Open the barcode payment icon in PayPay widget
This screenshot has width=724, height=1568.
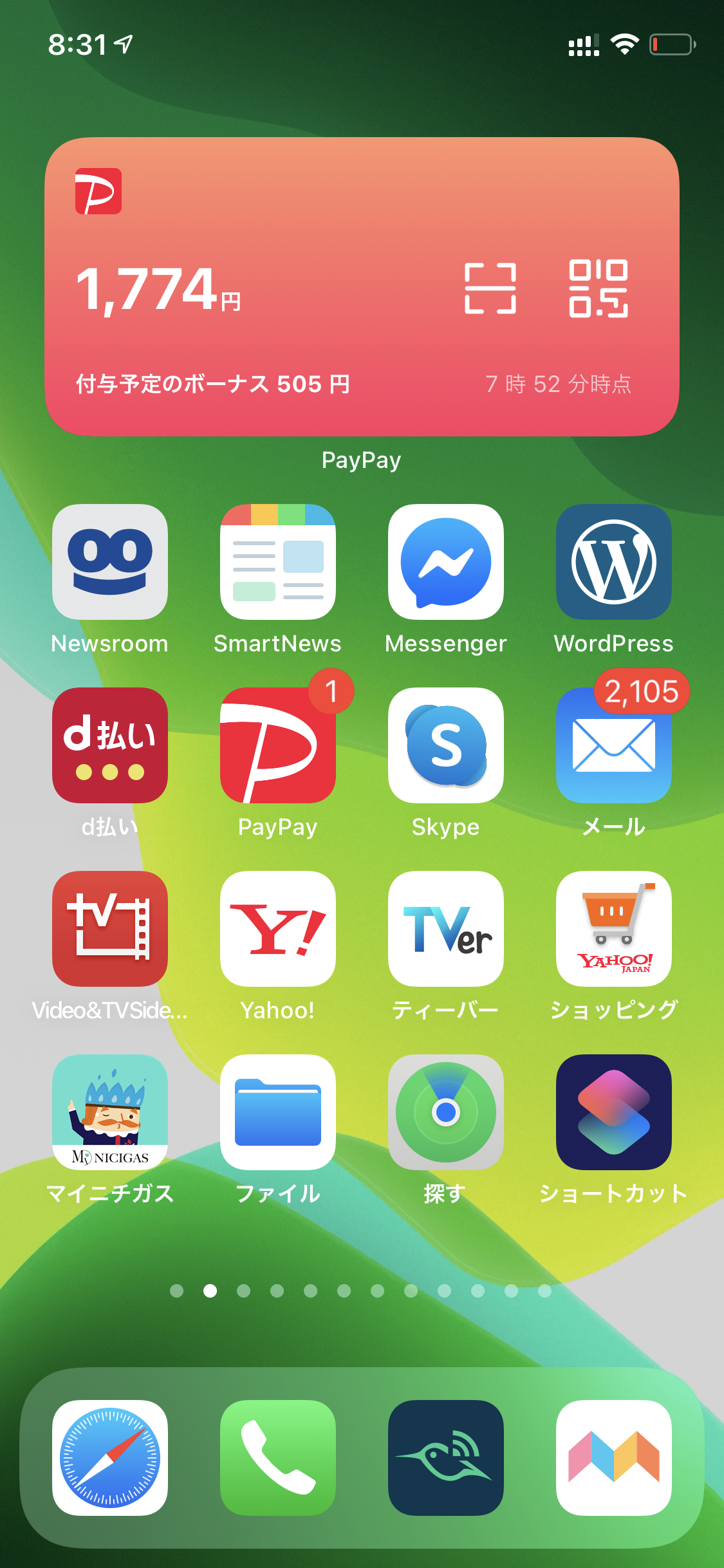[x=598, y=288]
